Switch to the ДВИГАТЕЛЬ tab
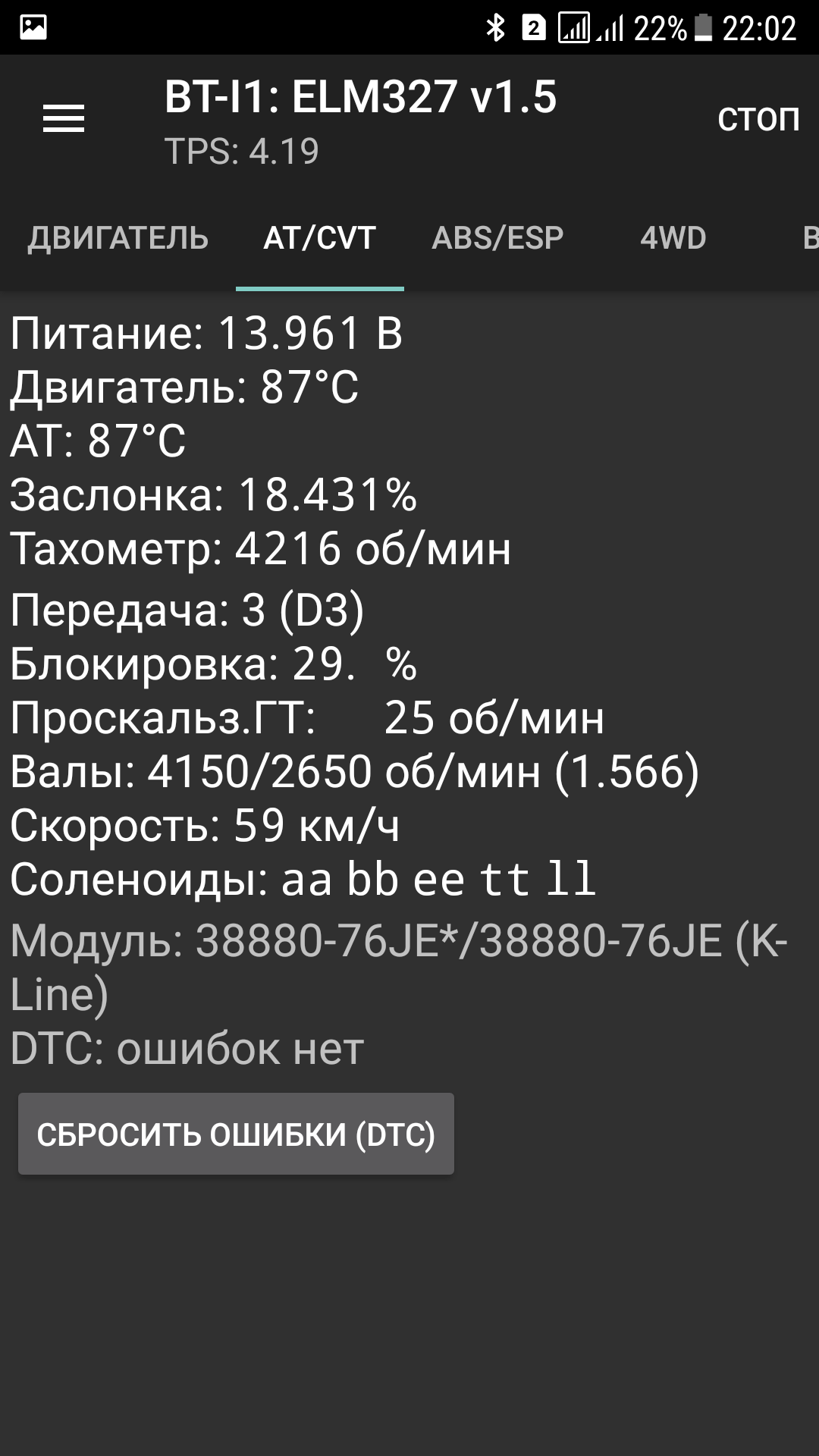This screenshot has height=1456, width=819. (x=118, y=238)
